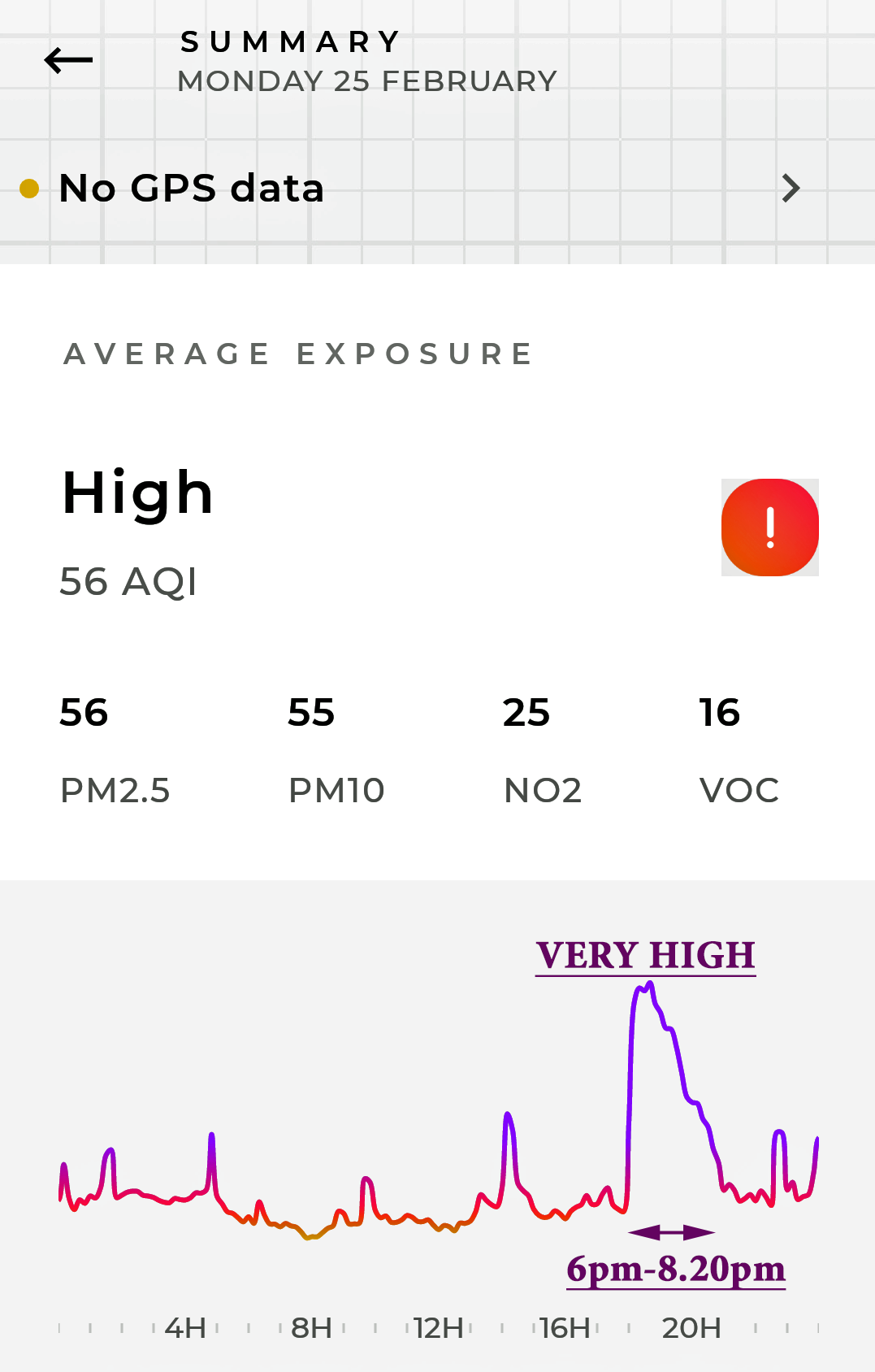Select the NO2 pollutant reading
Image resolution: width=875 pixels, height=1372 pixels.
(543, 749)
